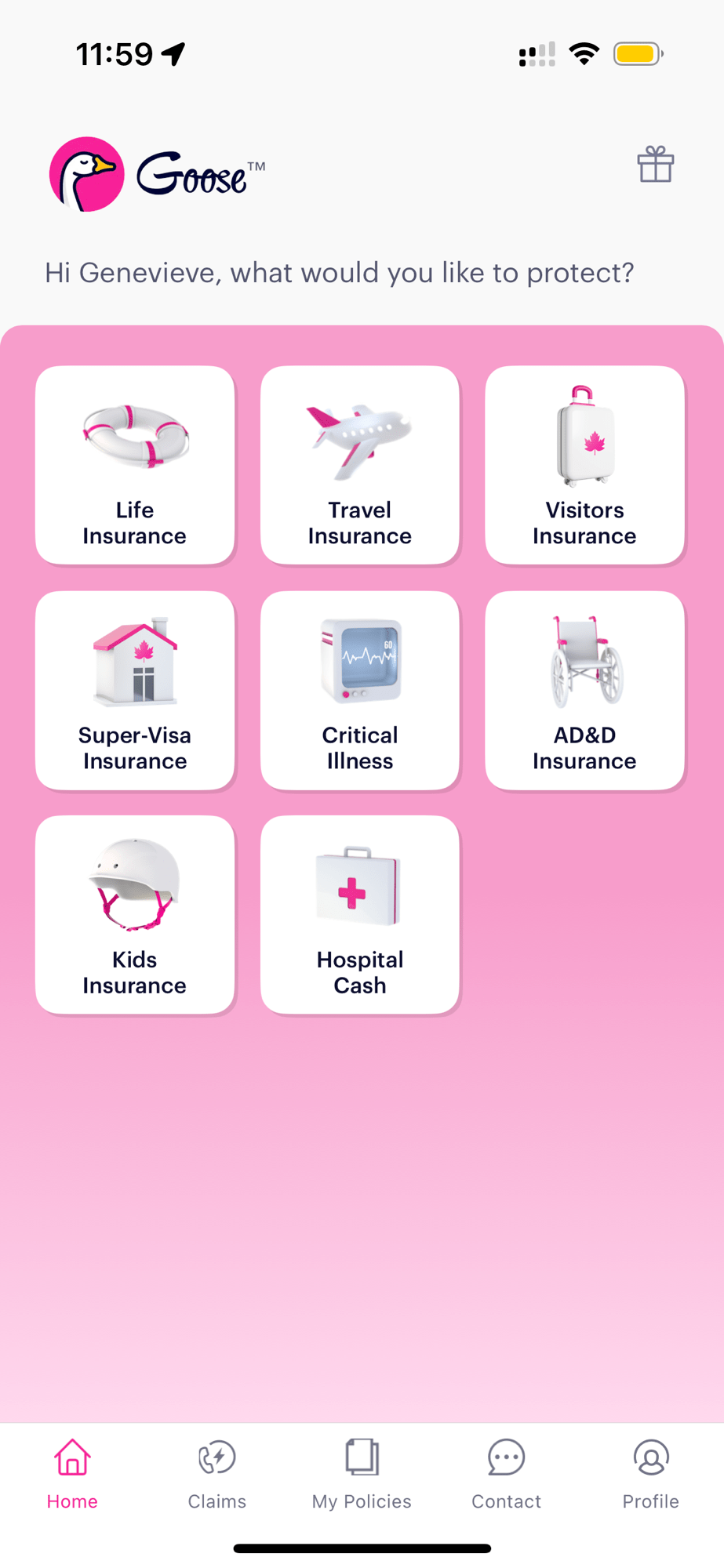Tap the greeting message for Genevieve
This screenshot has width=724, height=1568.
tap(339, 273)
